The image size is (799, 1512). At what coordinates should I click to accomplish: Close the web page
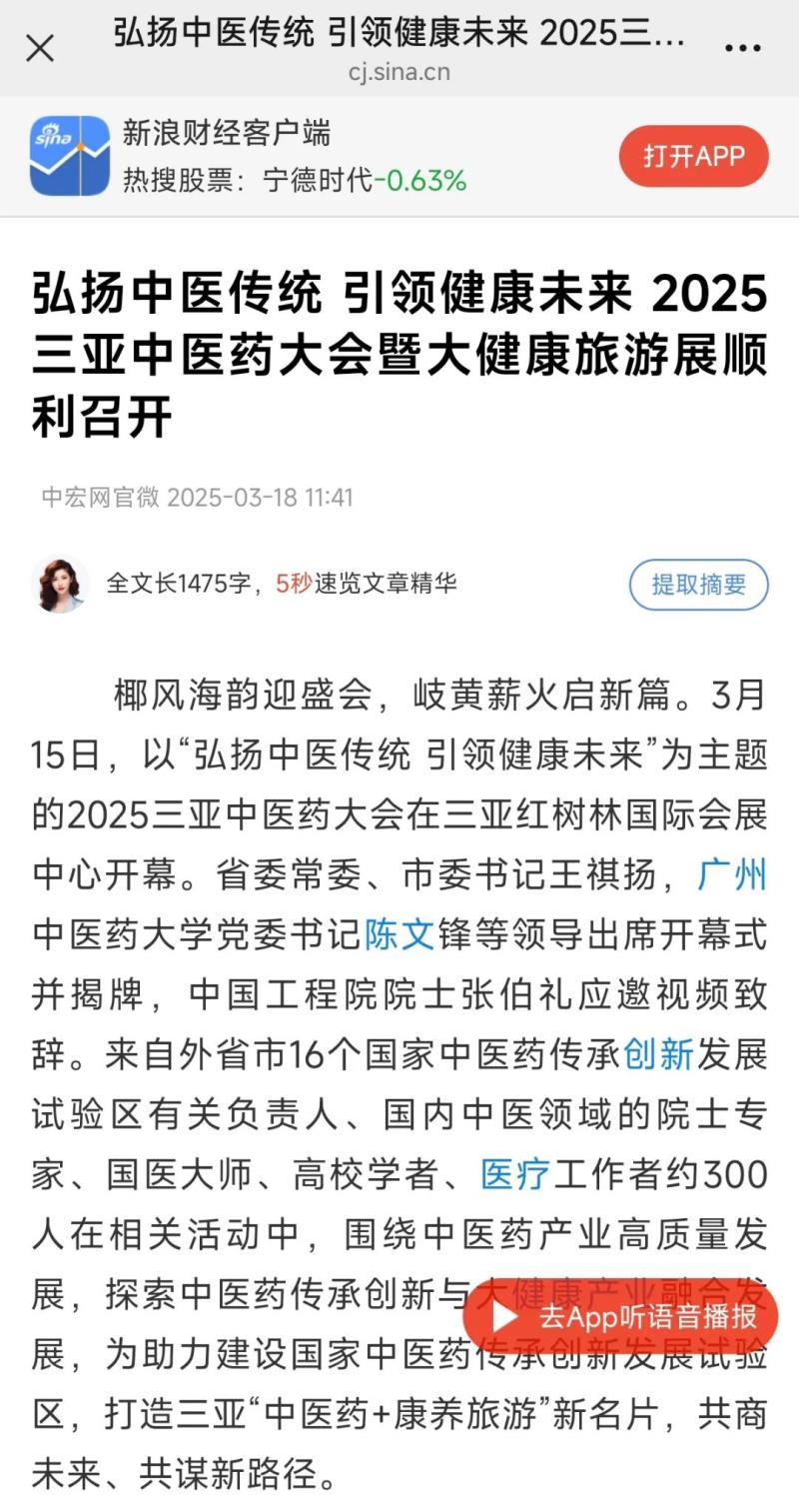tap(39, 47)
